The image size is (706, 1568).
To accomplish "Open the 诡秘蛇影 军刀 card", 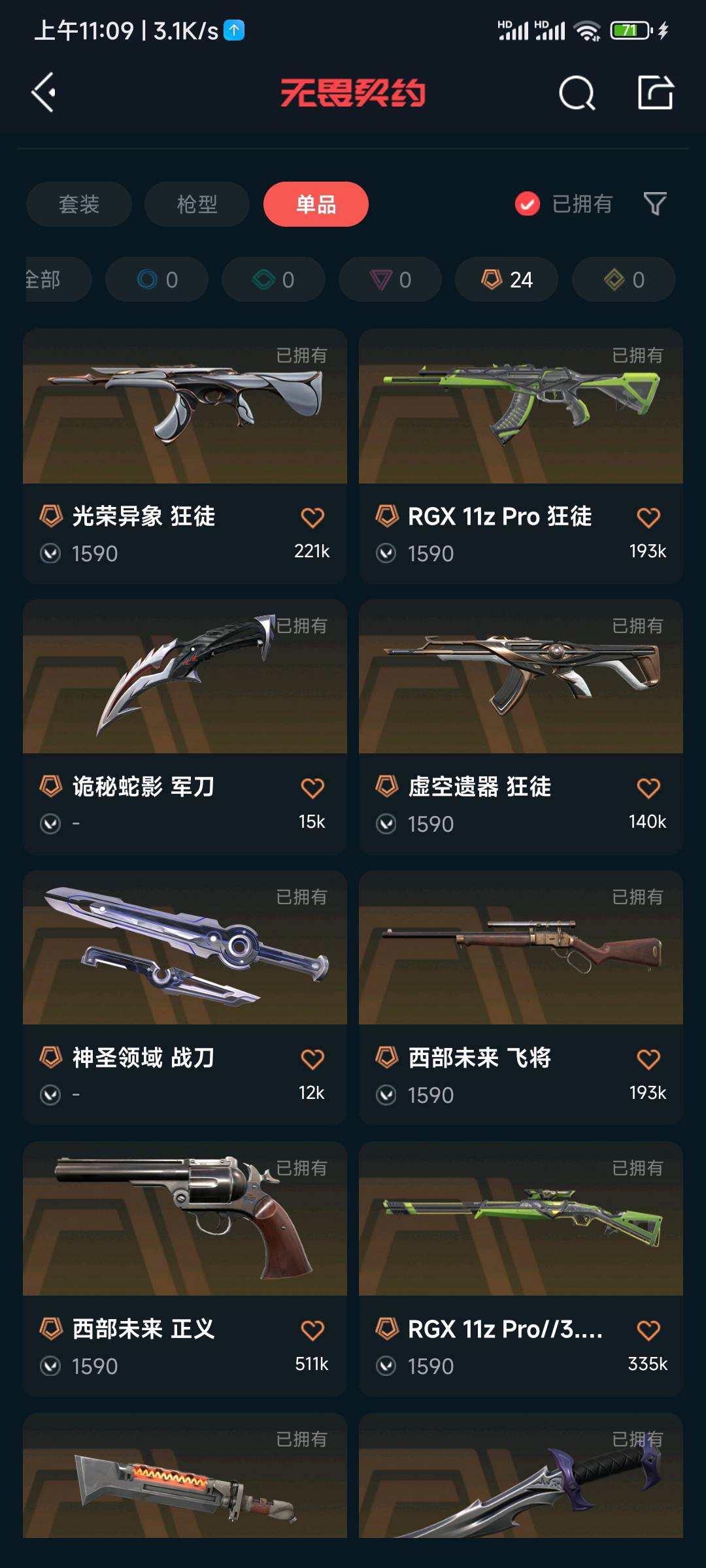I will (185, 686).
